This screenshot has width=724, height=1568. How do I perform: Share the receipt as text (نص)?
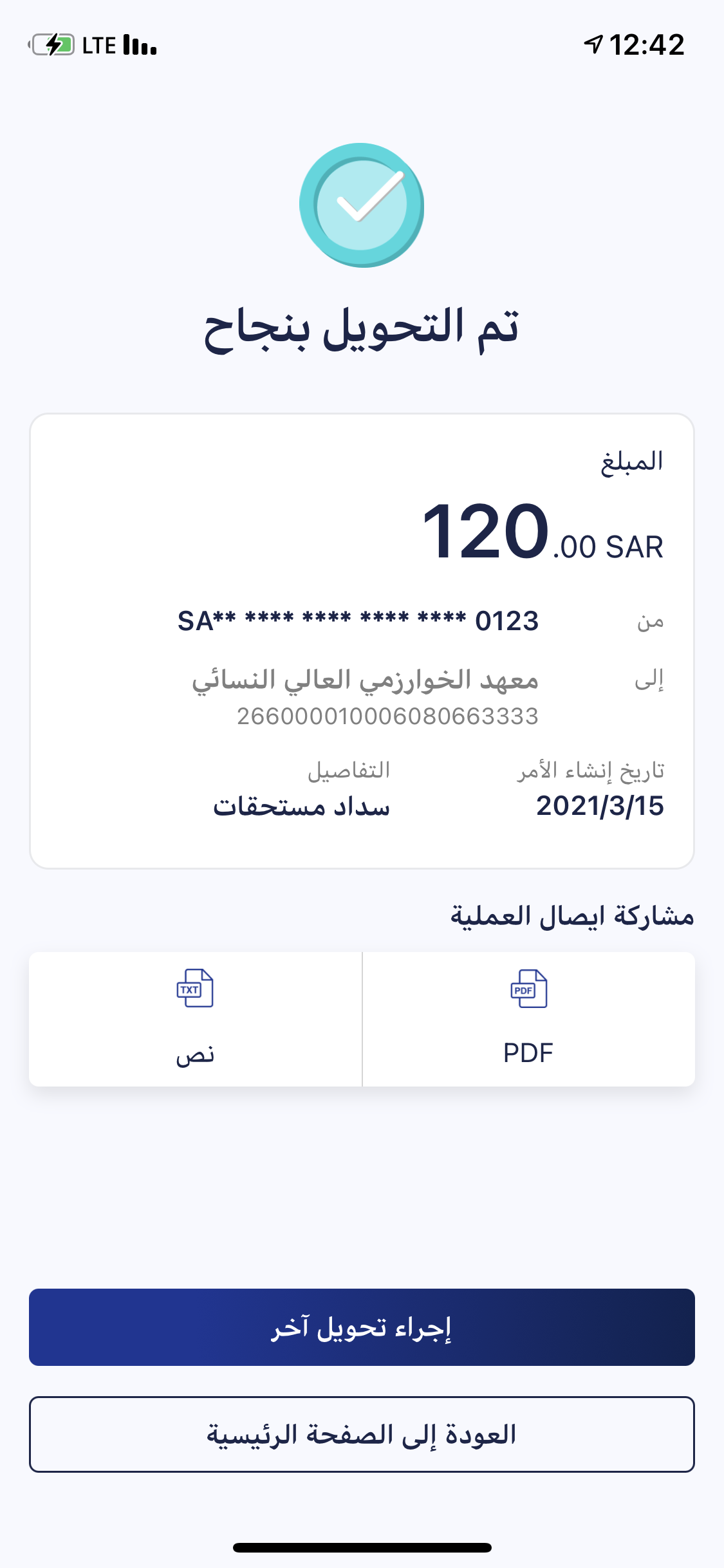(x=195, y=1019)
